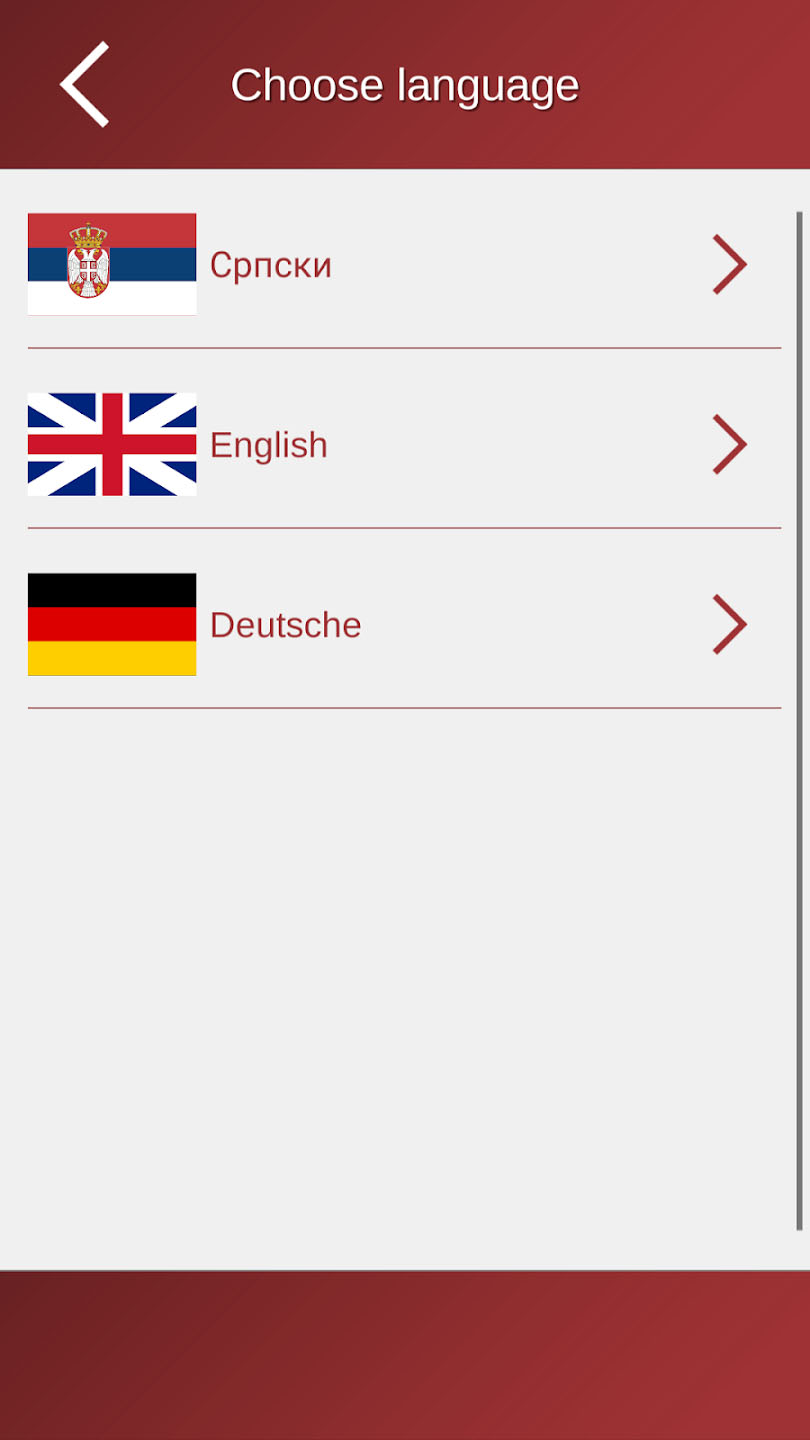The image size is (810, 1440).
Task: Go back using the header arrow
Action: point(85,85)
